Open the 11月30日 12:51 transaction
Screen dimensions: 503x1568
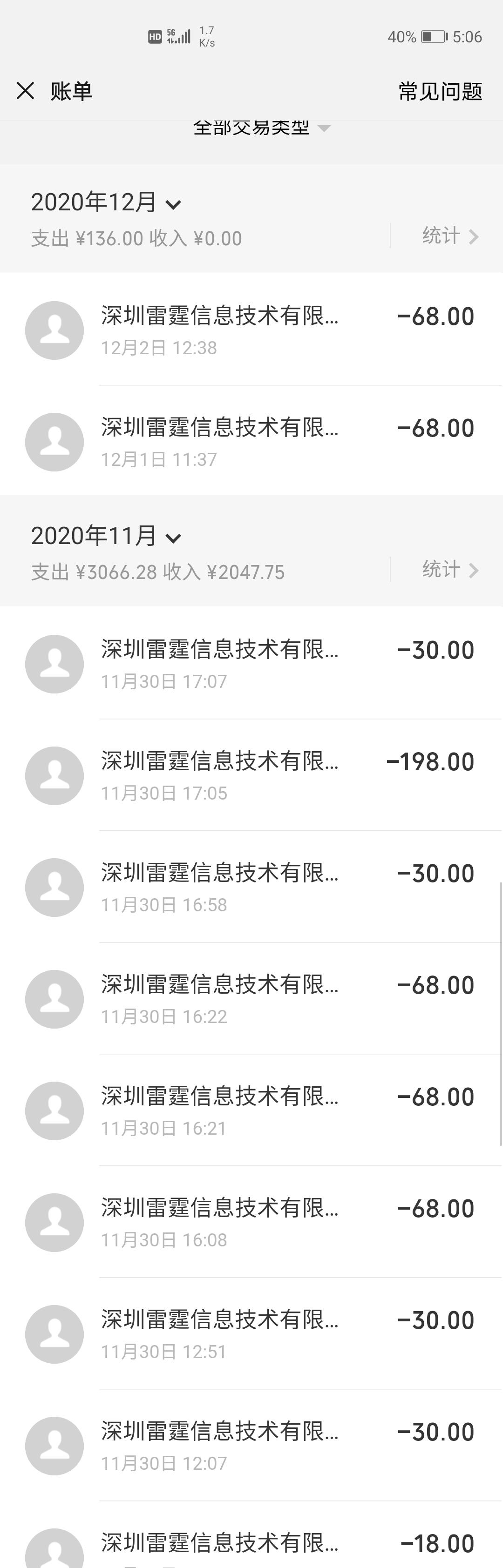tap(251, 1333)
